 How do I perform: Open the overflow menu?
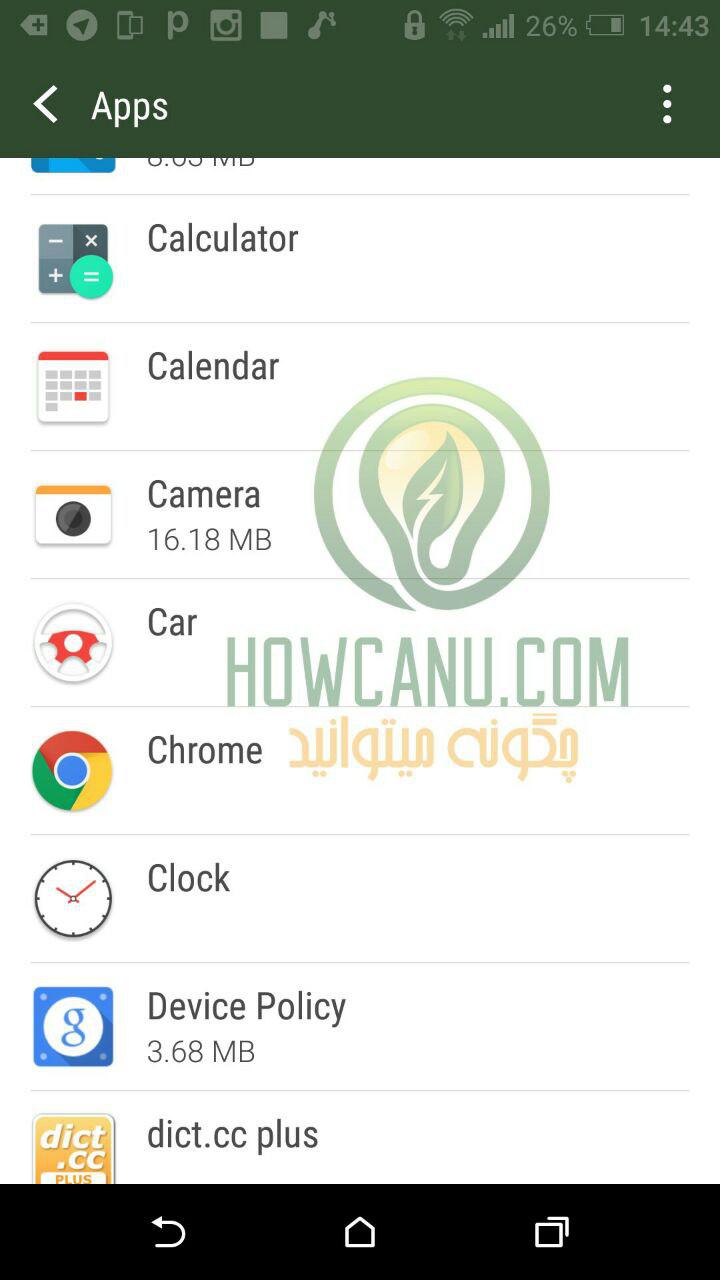[x=667, y=105]
